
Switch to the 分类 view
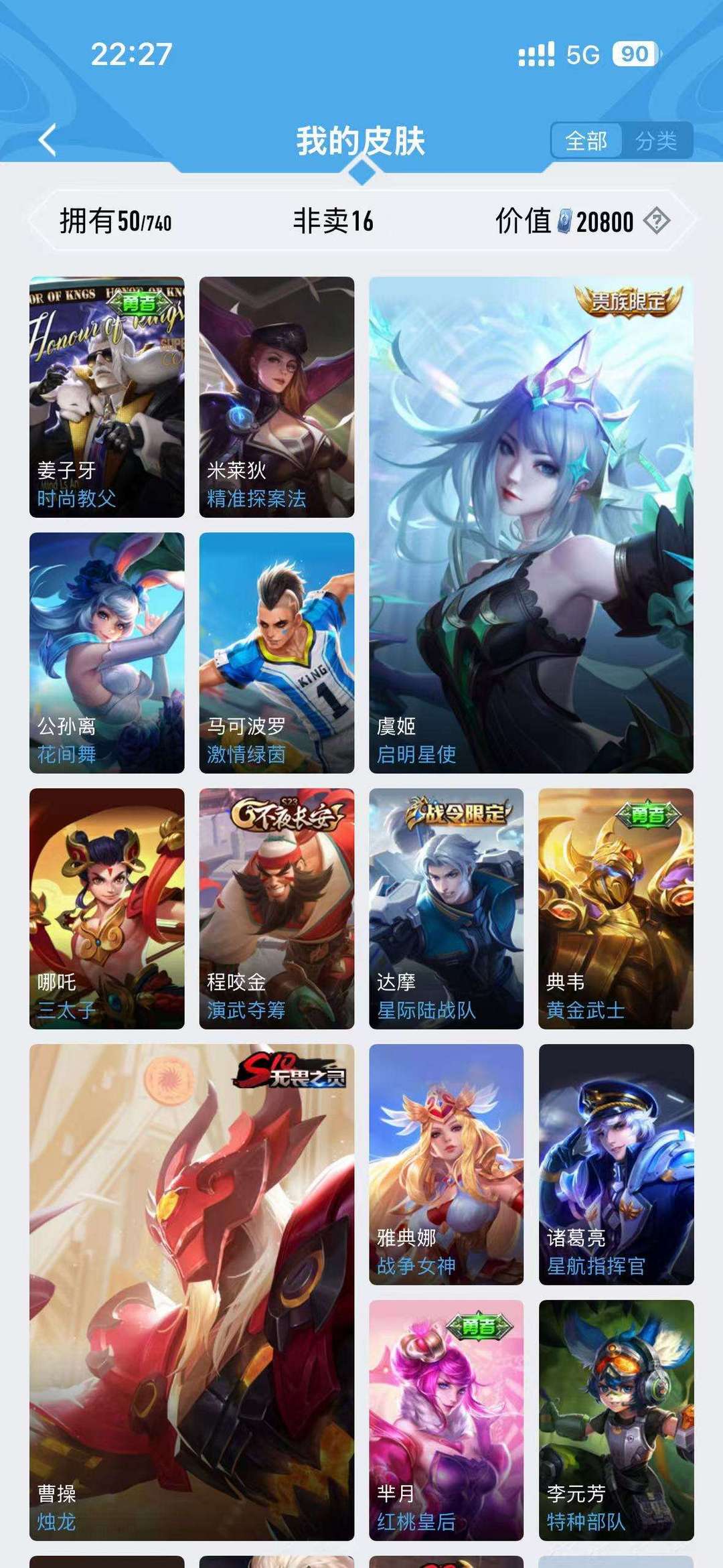tap(656, 141)
